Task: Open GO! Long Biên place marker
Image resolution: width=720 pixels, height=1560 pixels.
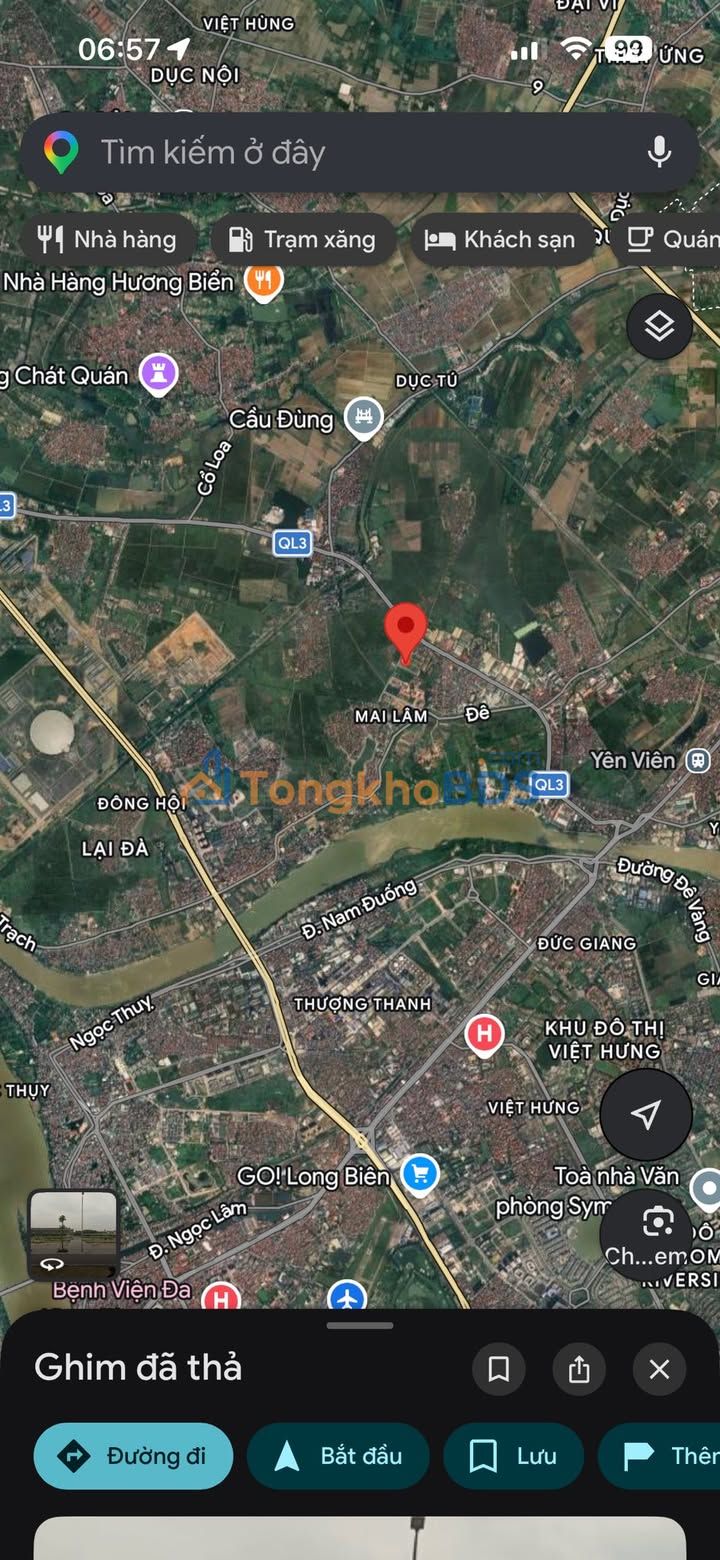Action: coord(420,1174)
